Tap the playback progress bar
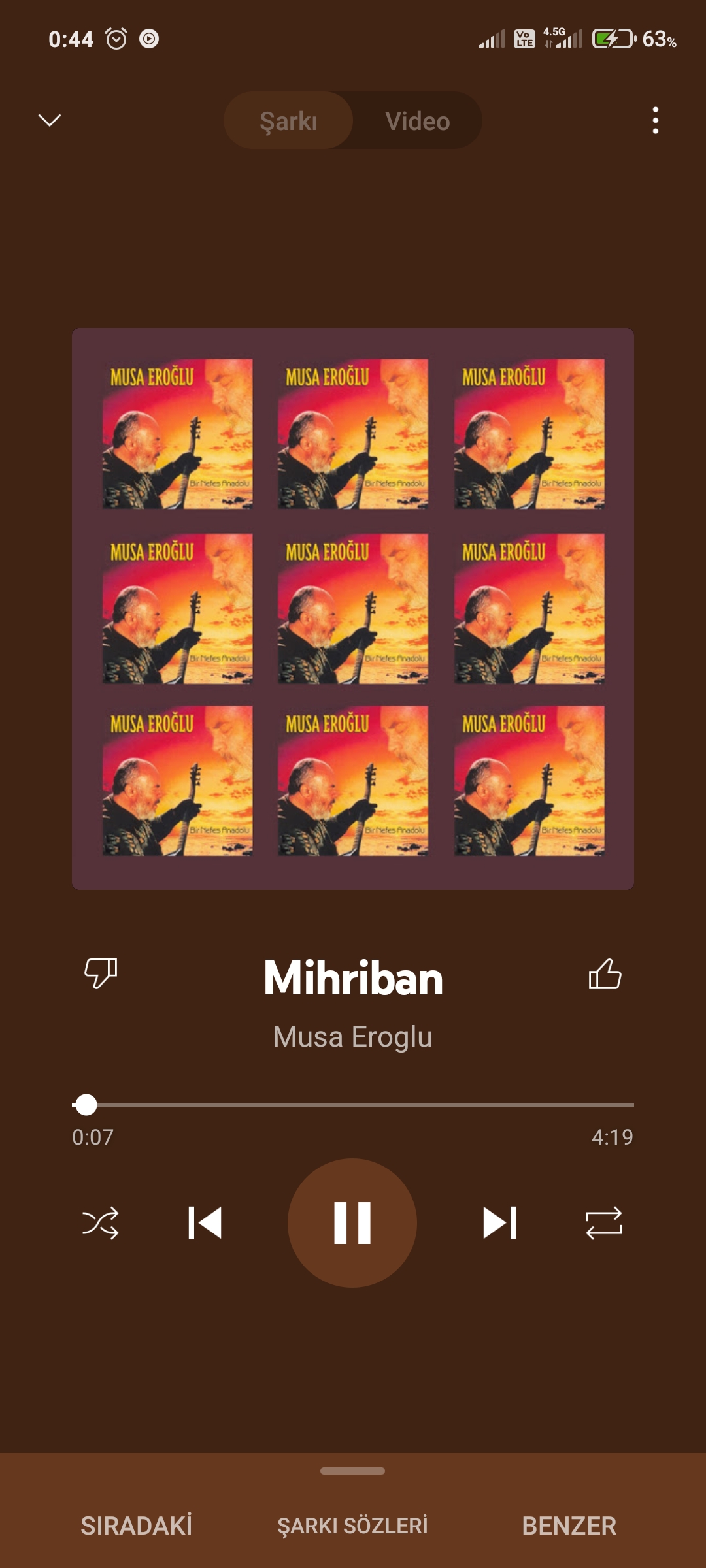This screenshot has height=1568, width=706. click(353, 1105)
